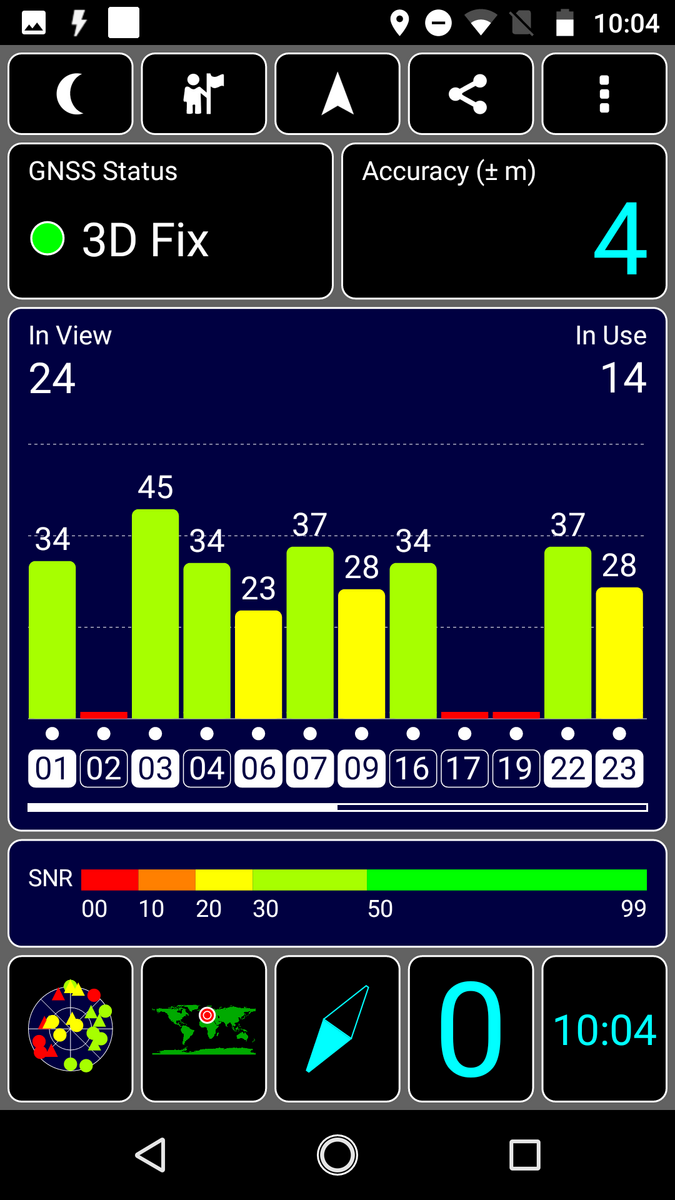Go back with the system back button
Screen dimensions: 675x1200
pyautogui.click(x=150, y=1155)
